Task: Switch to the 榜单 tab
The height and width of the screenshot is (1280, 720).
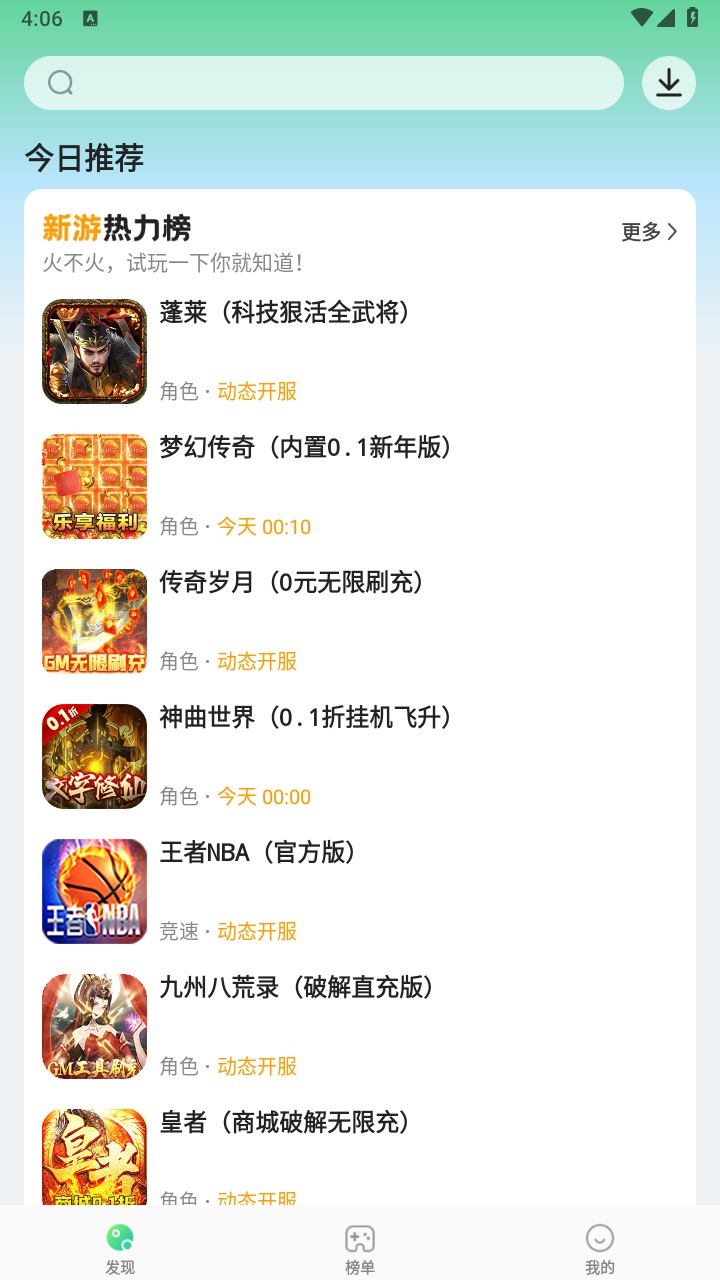Action: pos(360,1245)
